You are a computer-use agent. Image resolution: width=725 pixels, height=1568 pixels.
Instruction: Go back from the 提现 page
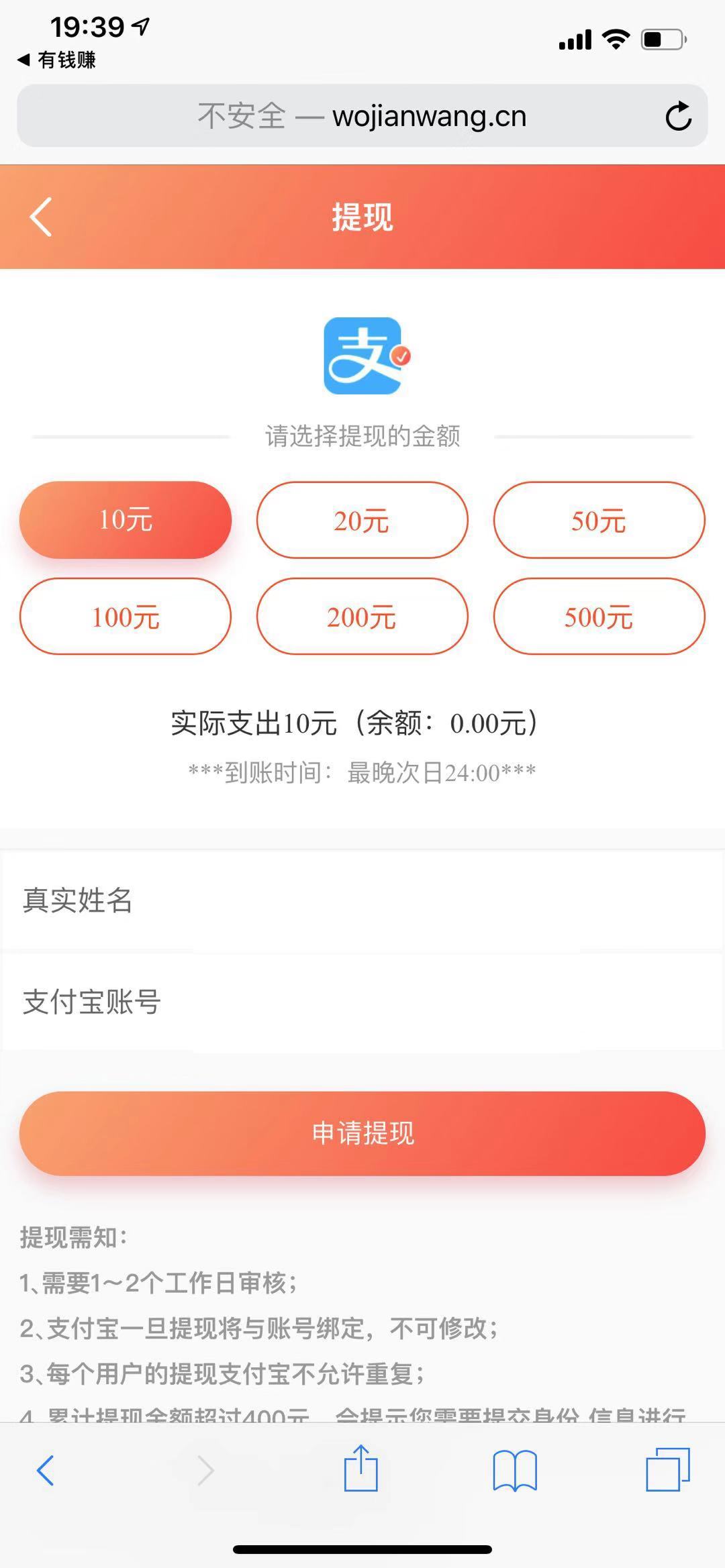[41, 217]
